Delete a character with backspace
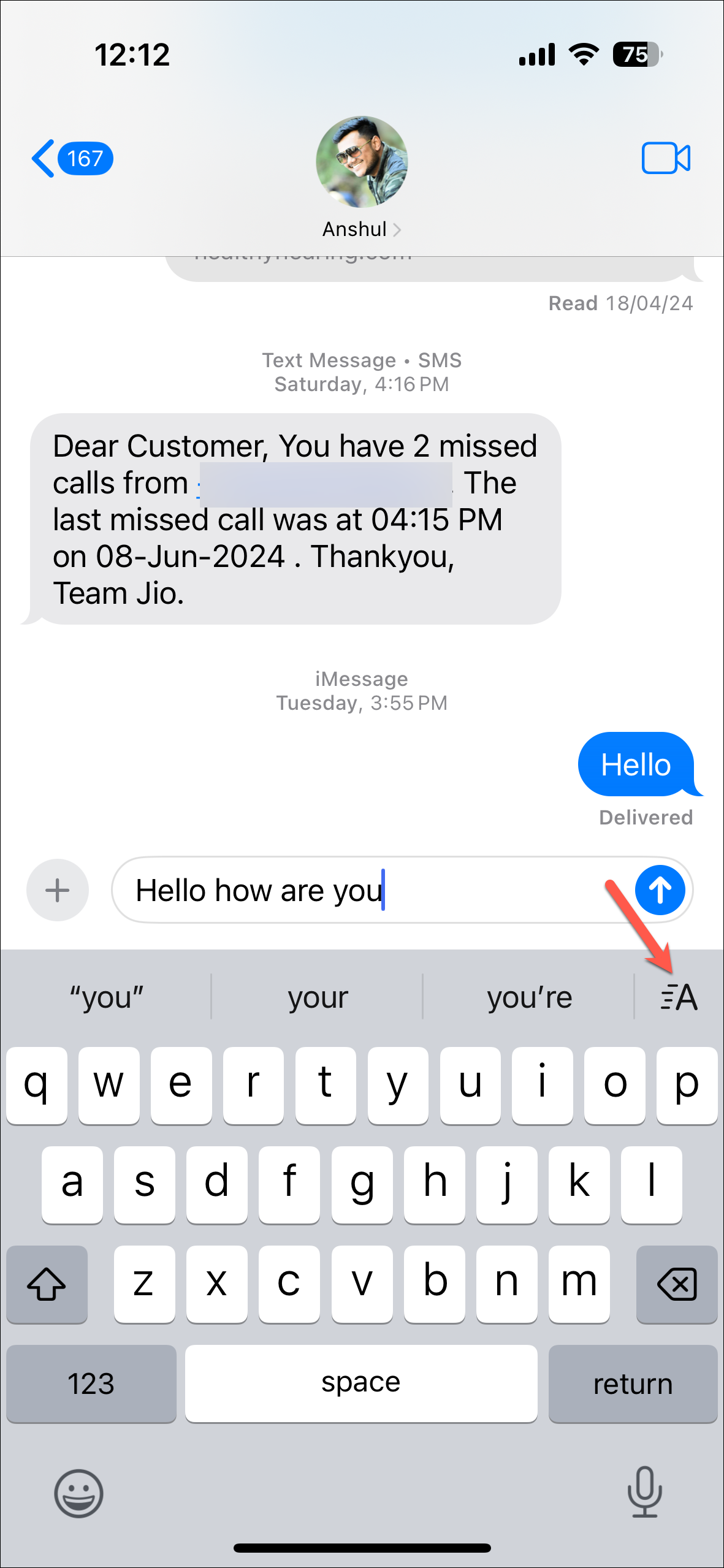Image resolution: width=724 pixels, height=1568 pixels. tap(677, 1284)
